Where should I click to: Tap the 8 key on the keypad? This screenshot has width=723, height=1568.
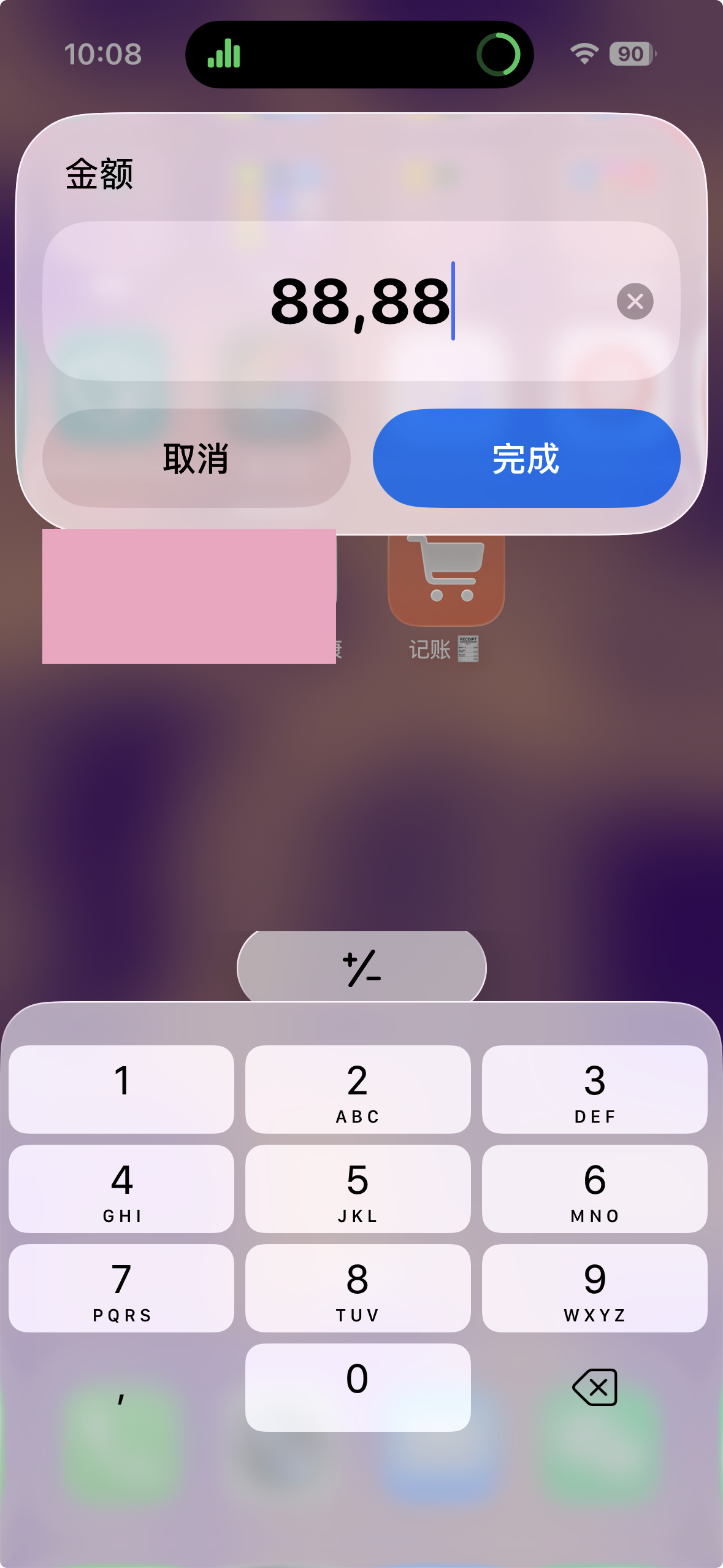point(358,1288)
